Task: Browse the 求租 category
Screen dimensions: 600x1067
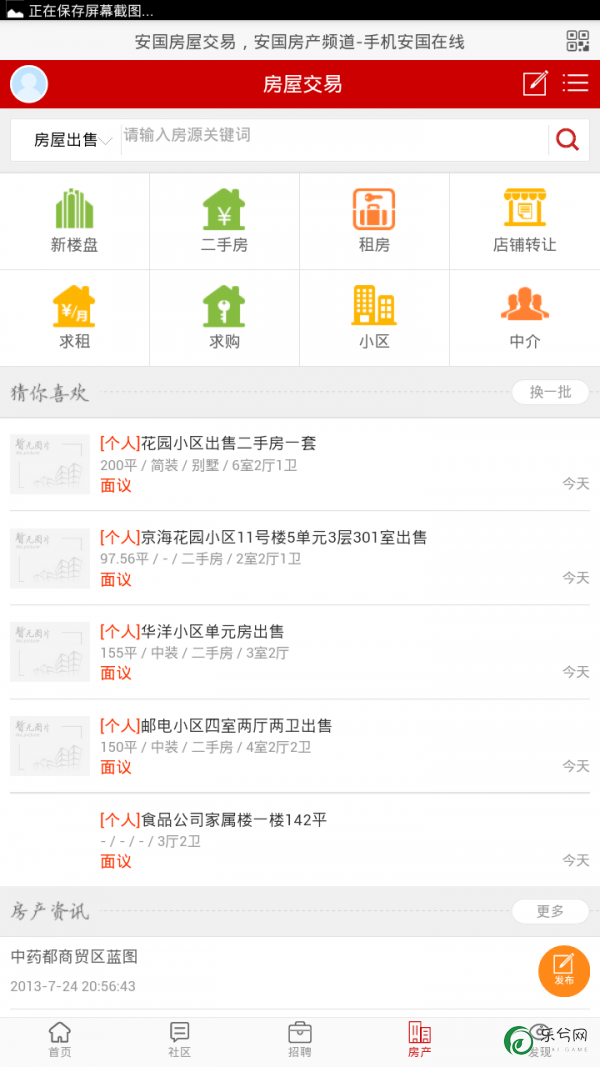Action: pos(75,317)
